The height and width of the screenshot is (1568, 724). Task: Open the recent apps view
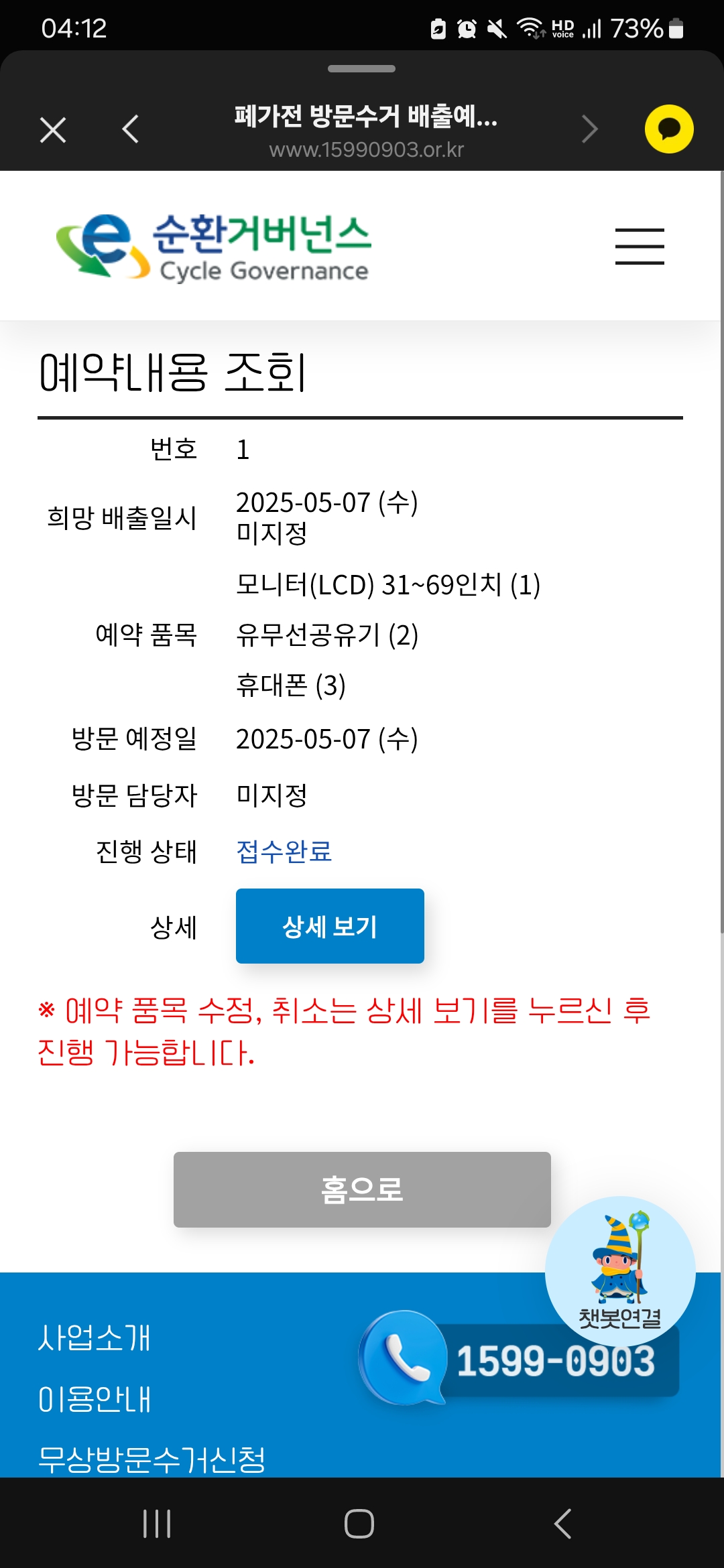(x=157, y=1523)
